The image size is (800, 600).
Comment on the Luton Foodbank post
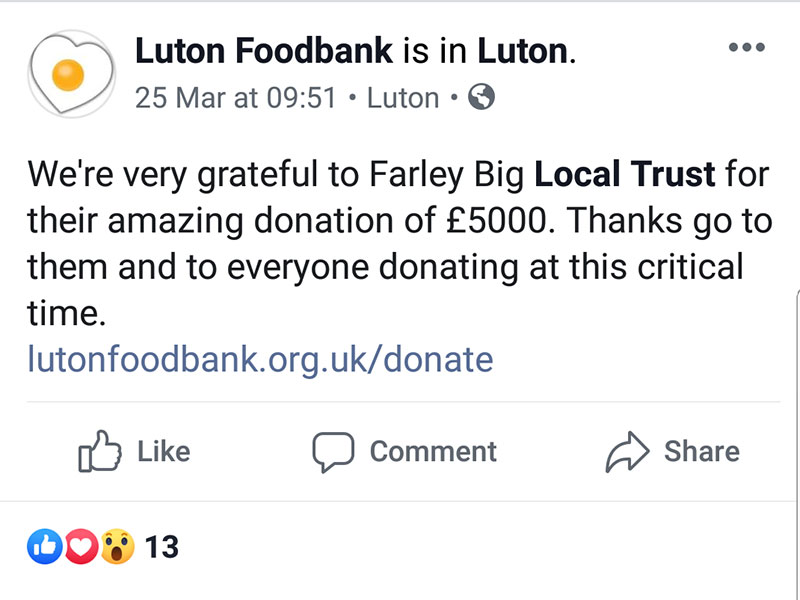[404, 452]
